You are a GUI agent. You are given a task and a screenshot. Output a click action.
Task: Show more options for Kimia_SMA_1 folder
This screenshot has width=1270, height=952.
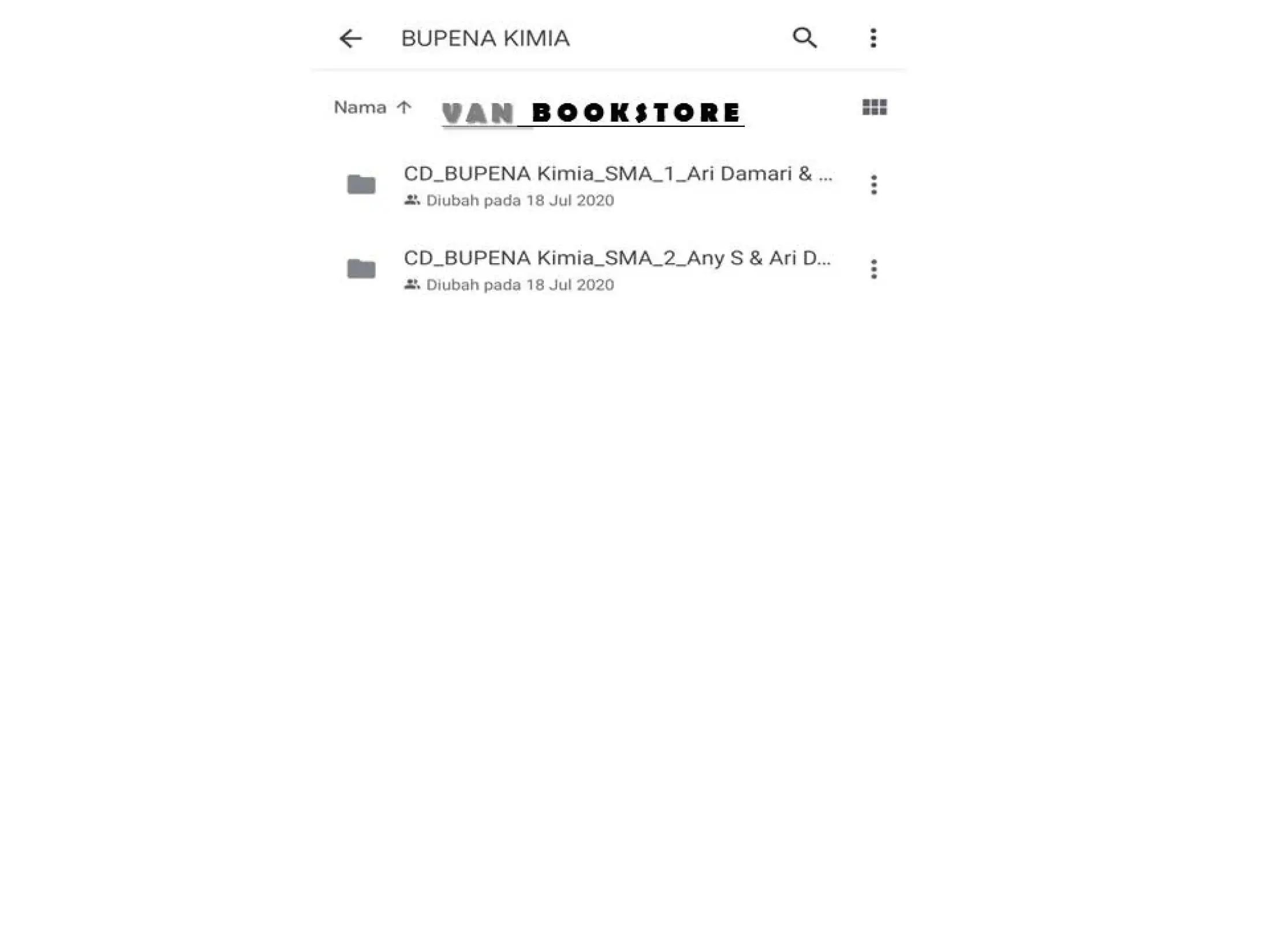pos(873,185)
